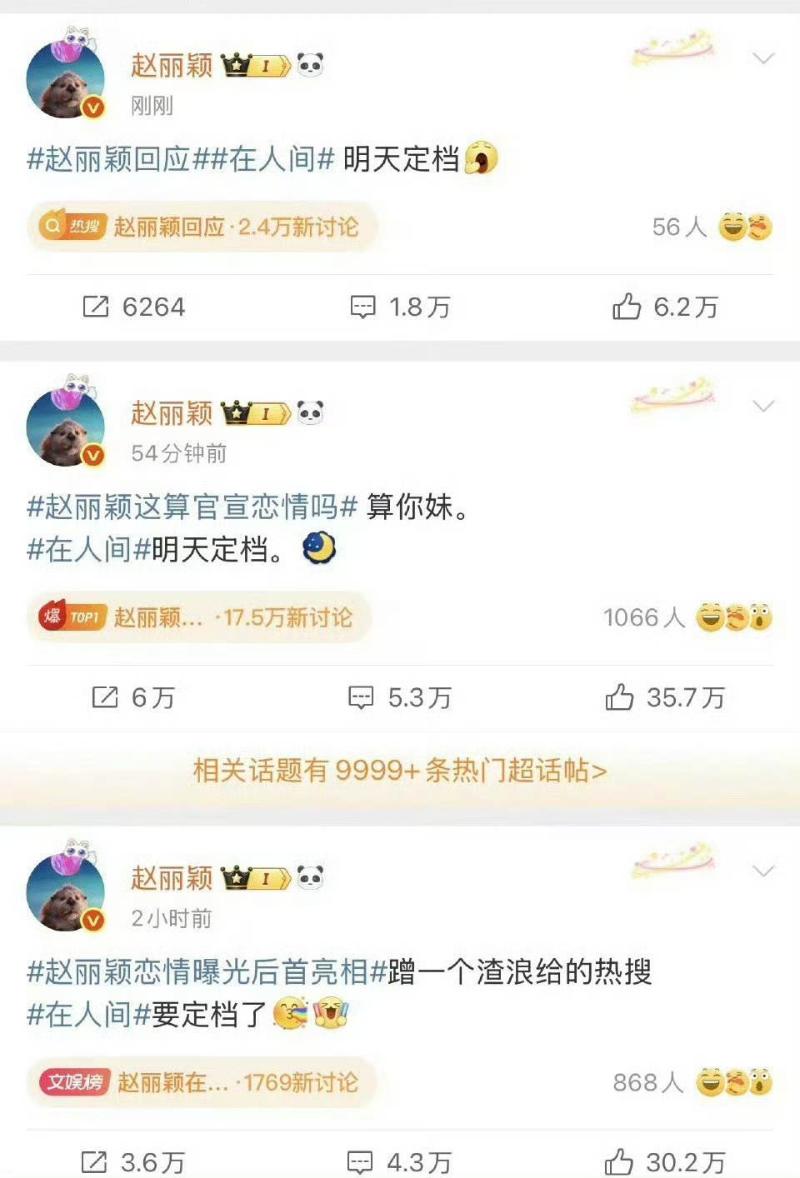800x1178 pixels.
Task: Like the post with 30.2万 likes
Action: 664,1162
